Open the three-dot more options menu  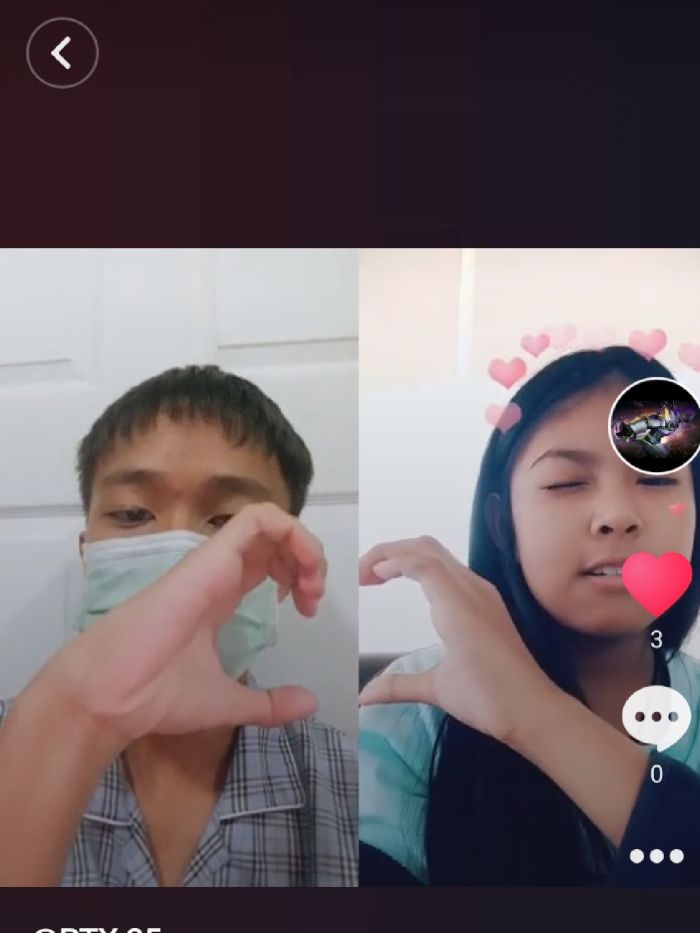pos(656,856)
